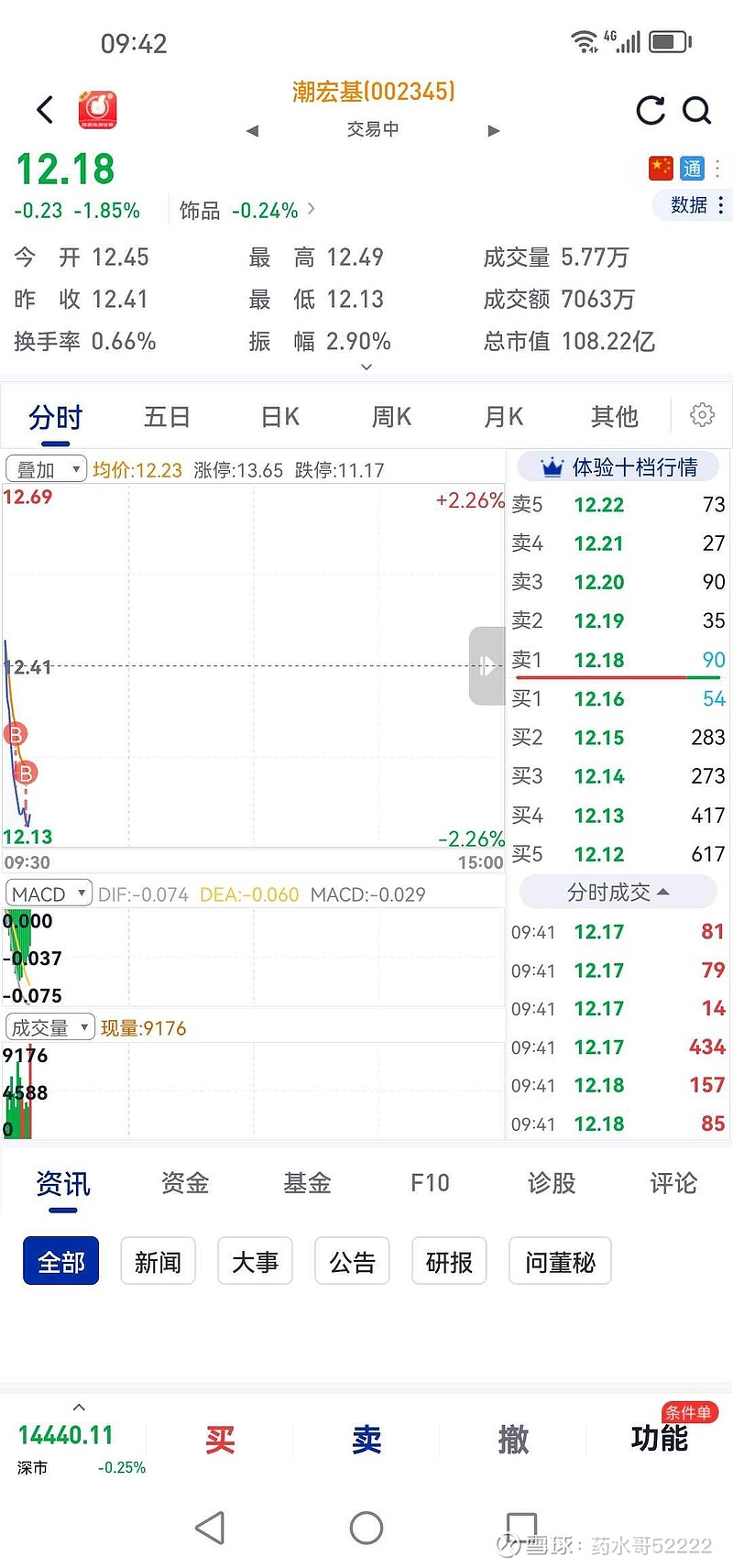This screenshot has width=733, height=1568.
Task: Open chart settings via the gear icon
Action: (x=702, y=414)
